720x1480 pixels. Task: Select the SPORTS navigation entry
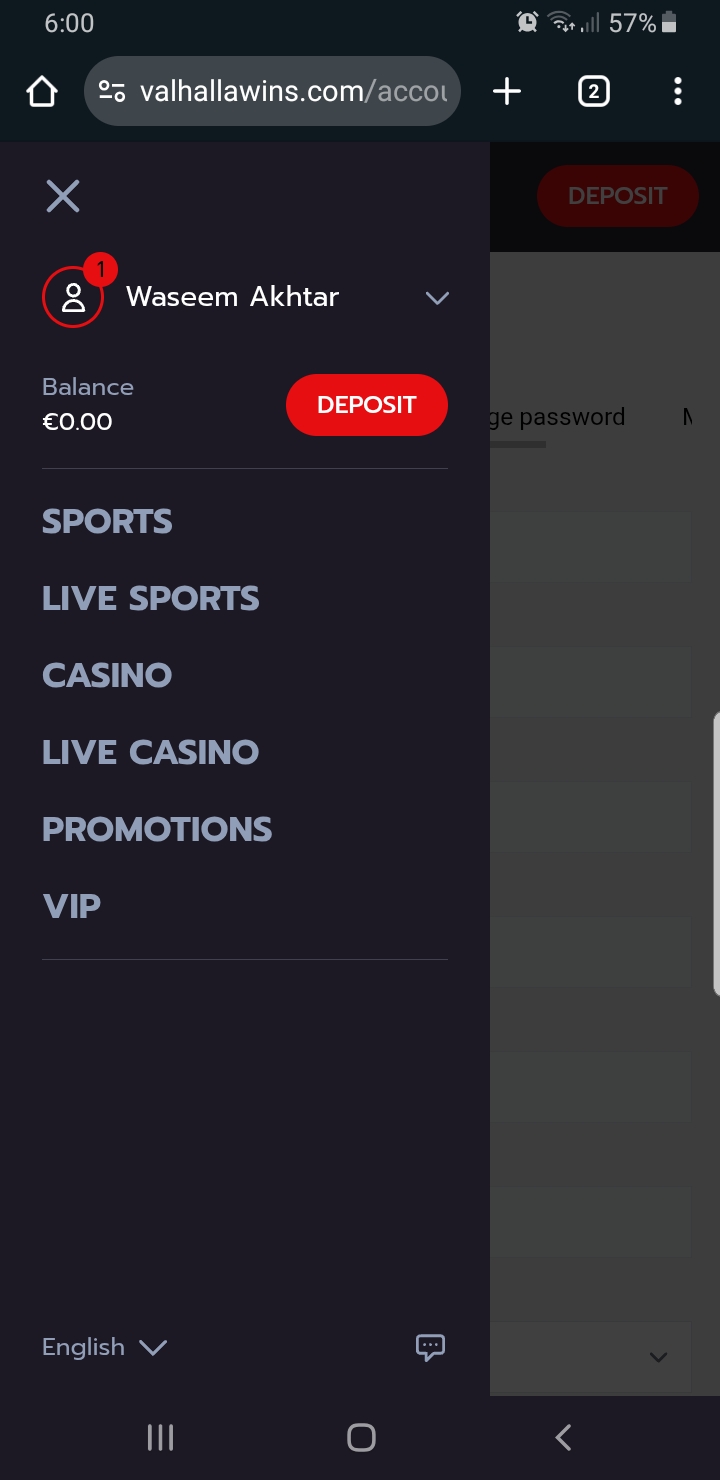click(106, 520)
